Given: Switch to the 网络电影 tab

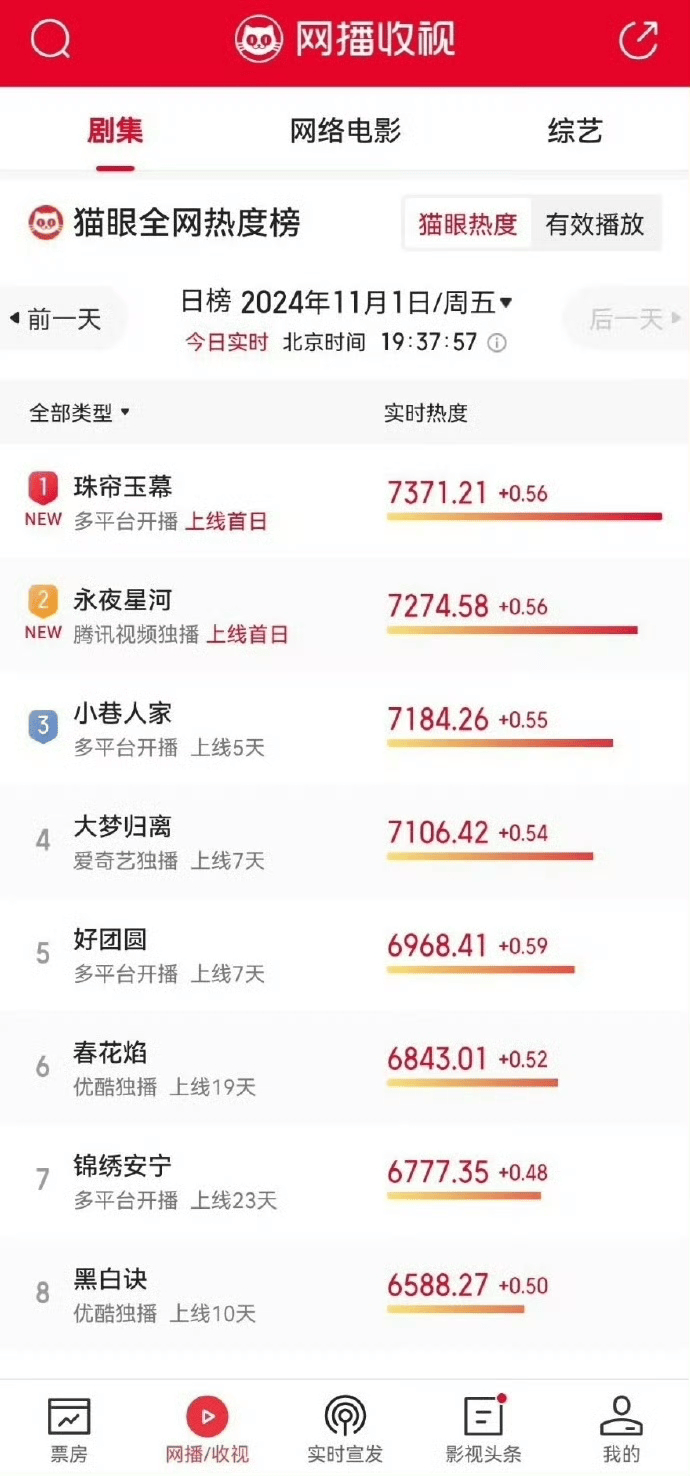Looking at the screenshot, I should [345, 131].
